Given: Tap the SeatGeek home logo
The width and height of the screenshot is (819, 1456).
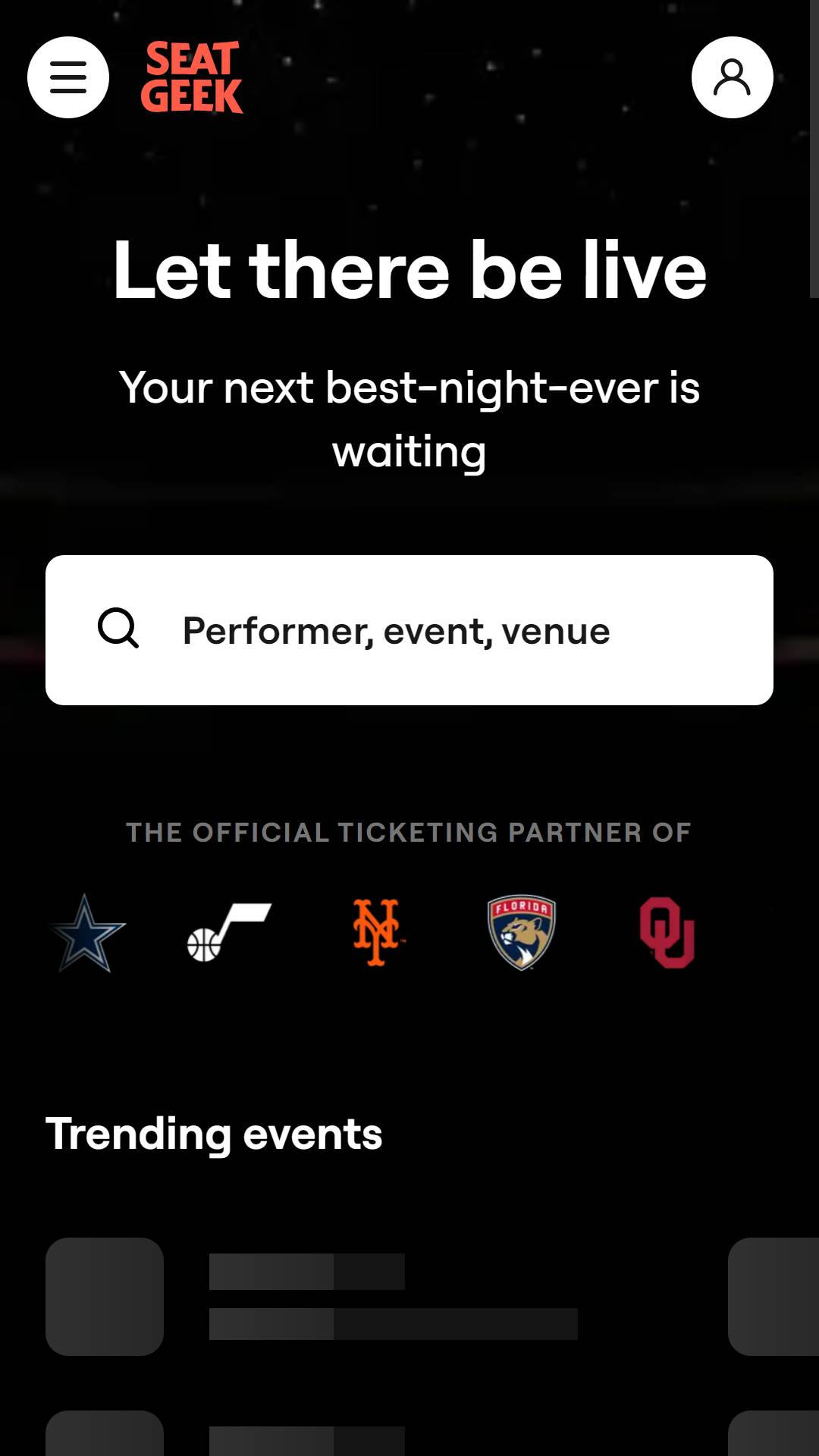Looking at the screenshot, I should pos(192,77).
